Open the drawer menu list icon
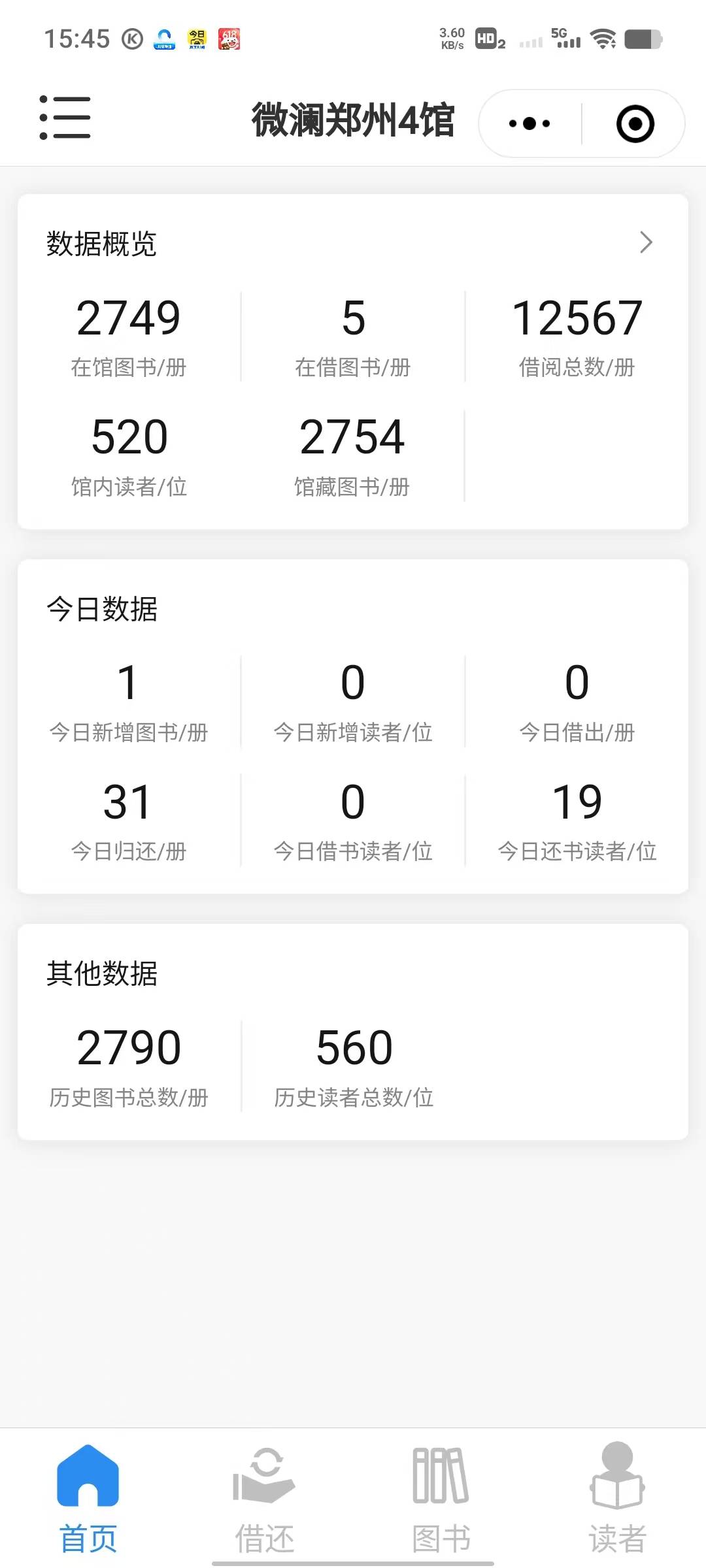This screenshot has width=706, height=1568. coord(65,118)
